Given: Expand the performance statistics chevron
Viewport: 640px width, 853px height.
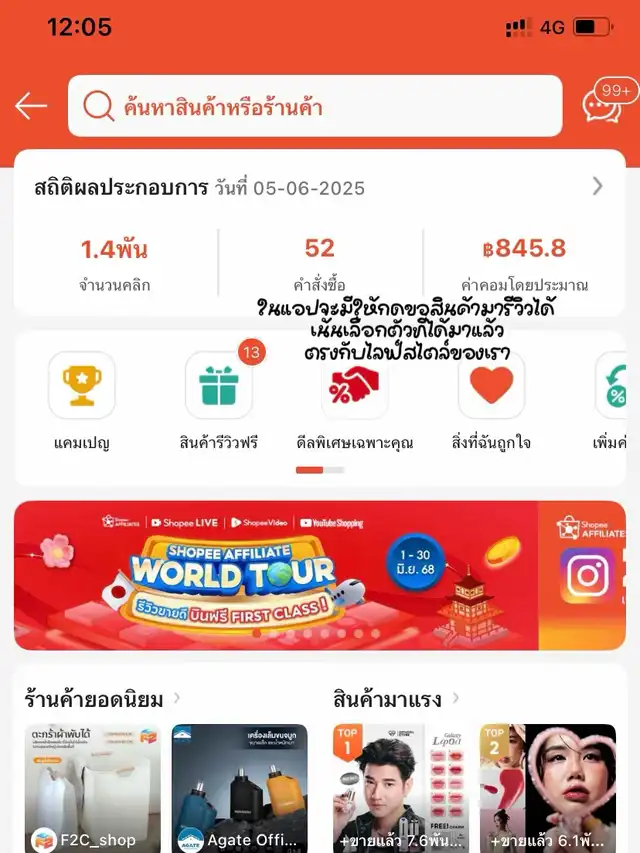Looking at the screenshot, I should click(598, 186).
